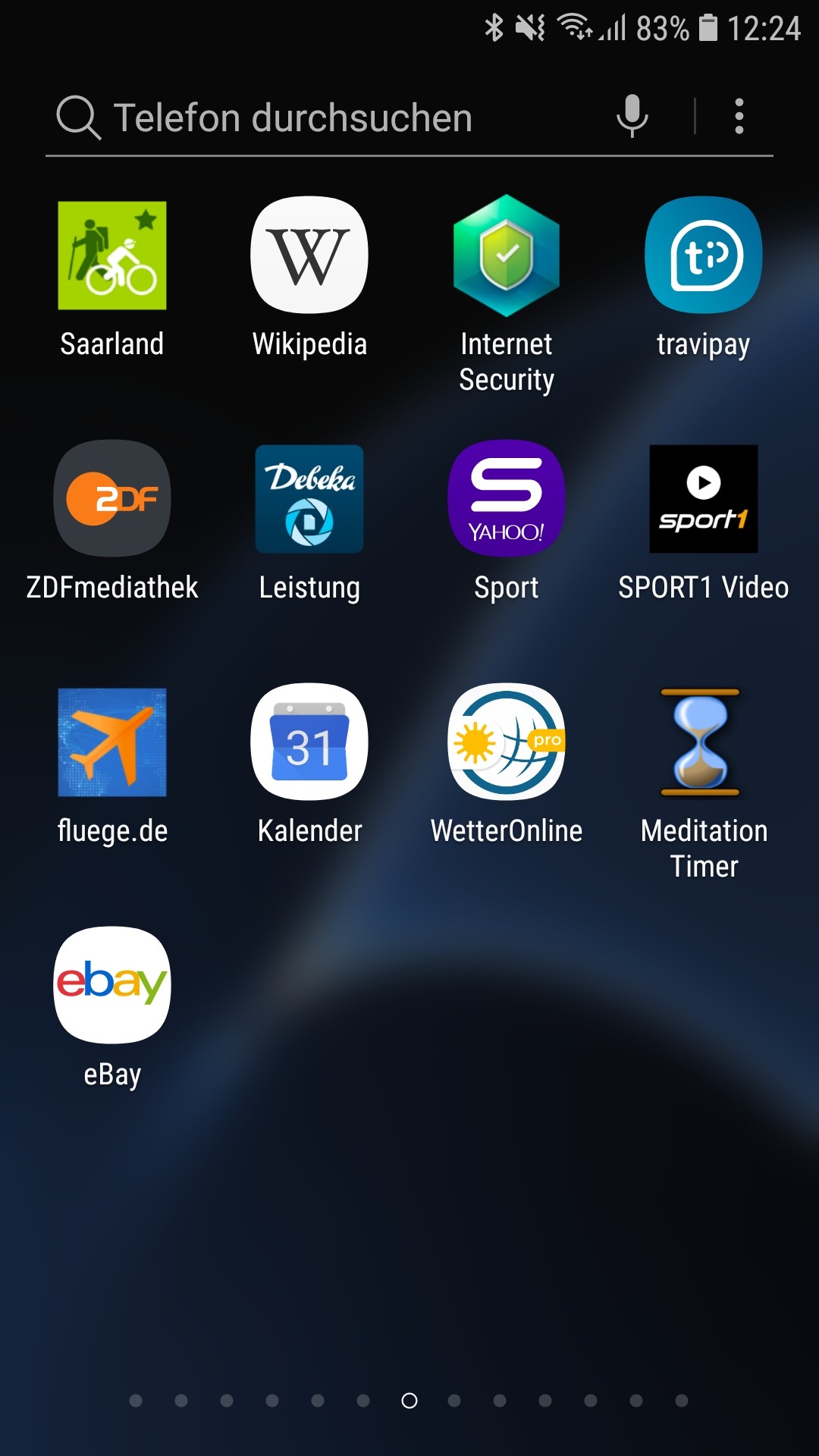This screenshot has height=1456, width=819.
Task: Launch the fluege.de app
Action: (112, 742)
